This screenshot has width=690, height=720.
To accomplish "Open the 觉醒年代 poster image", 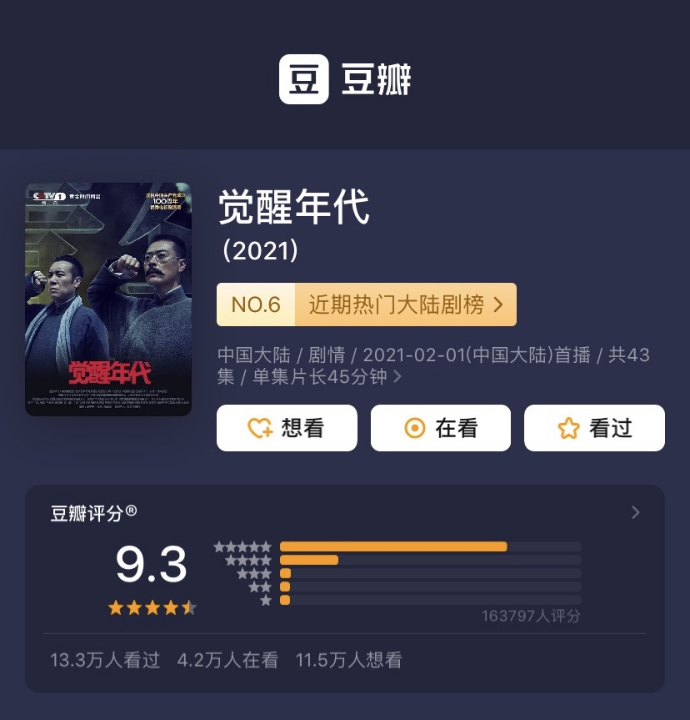I will coord(108,299).
